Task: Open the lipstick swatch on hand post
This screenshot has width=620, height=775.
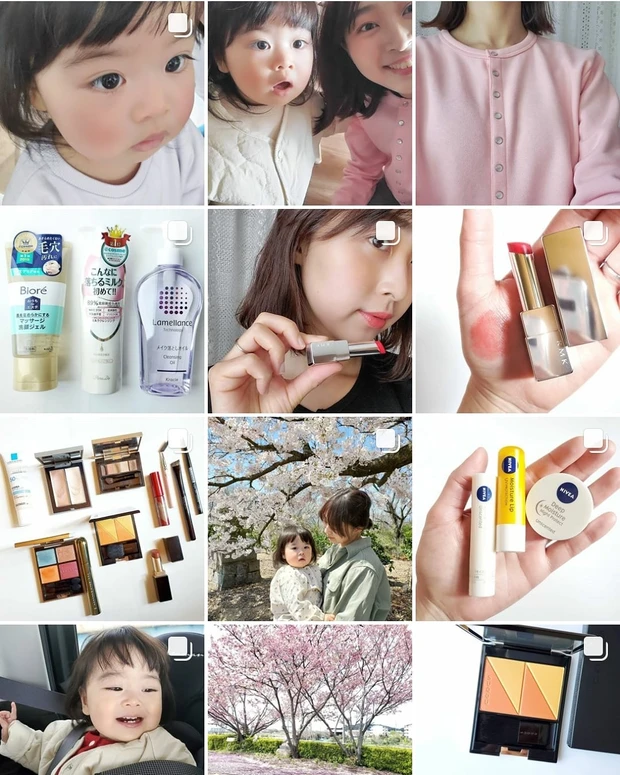Action: pos(517,310)
